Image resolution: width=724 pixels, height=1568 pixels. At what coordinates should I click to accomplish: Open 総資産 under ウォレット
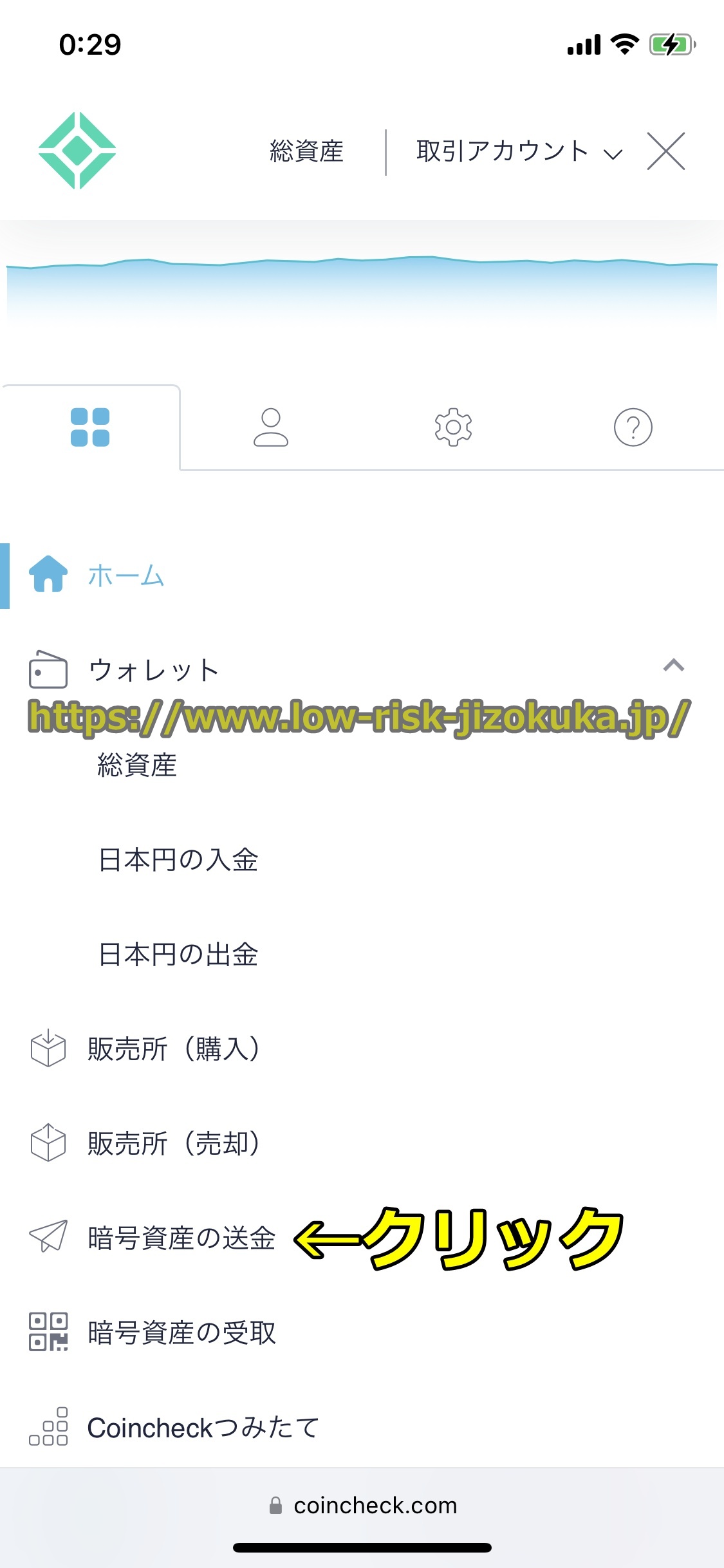pyautogui.click(x=137, y=765)
